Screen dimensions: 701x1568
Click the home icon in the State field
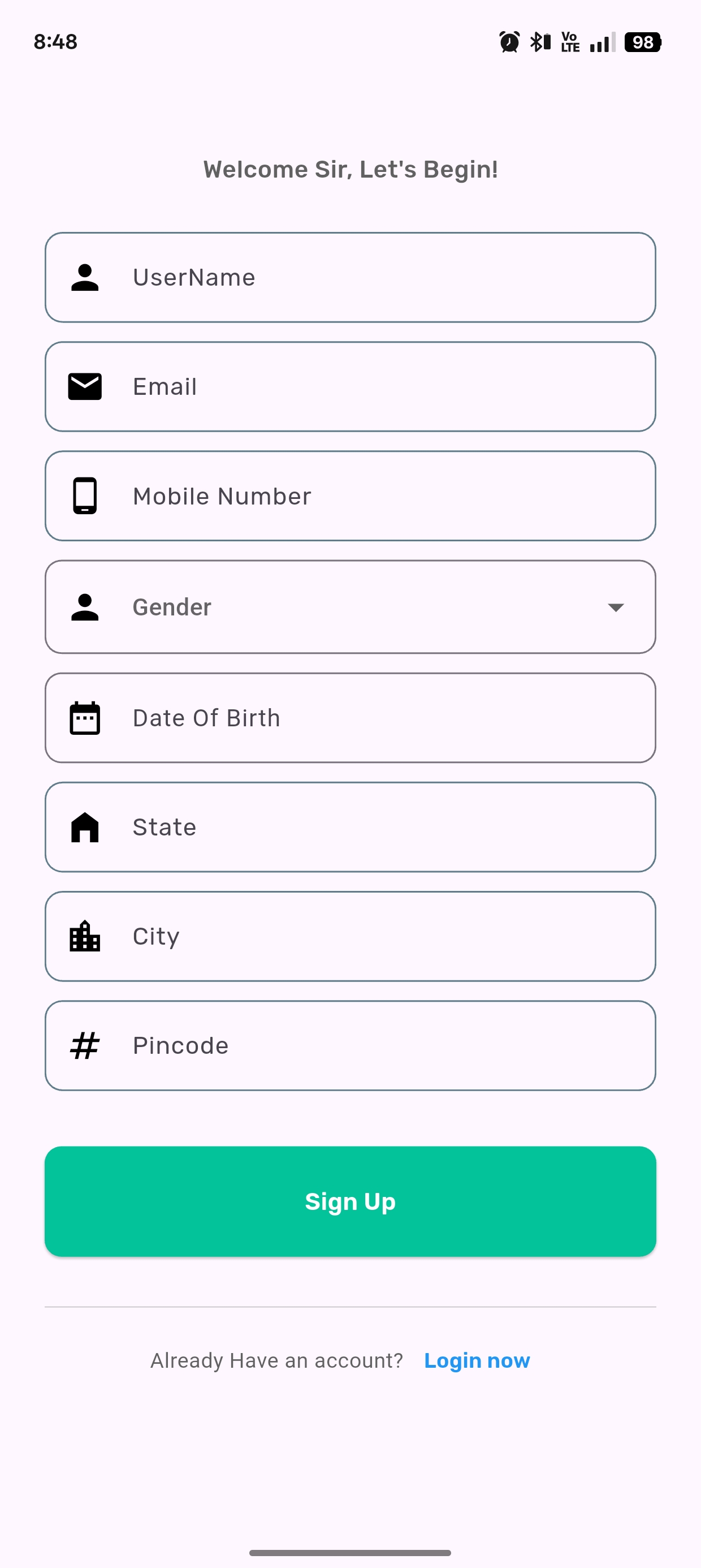point(85,826)
